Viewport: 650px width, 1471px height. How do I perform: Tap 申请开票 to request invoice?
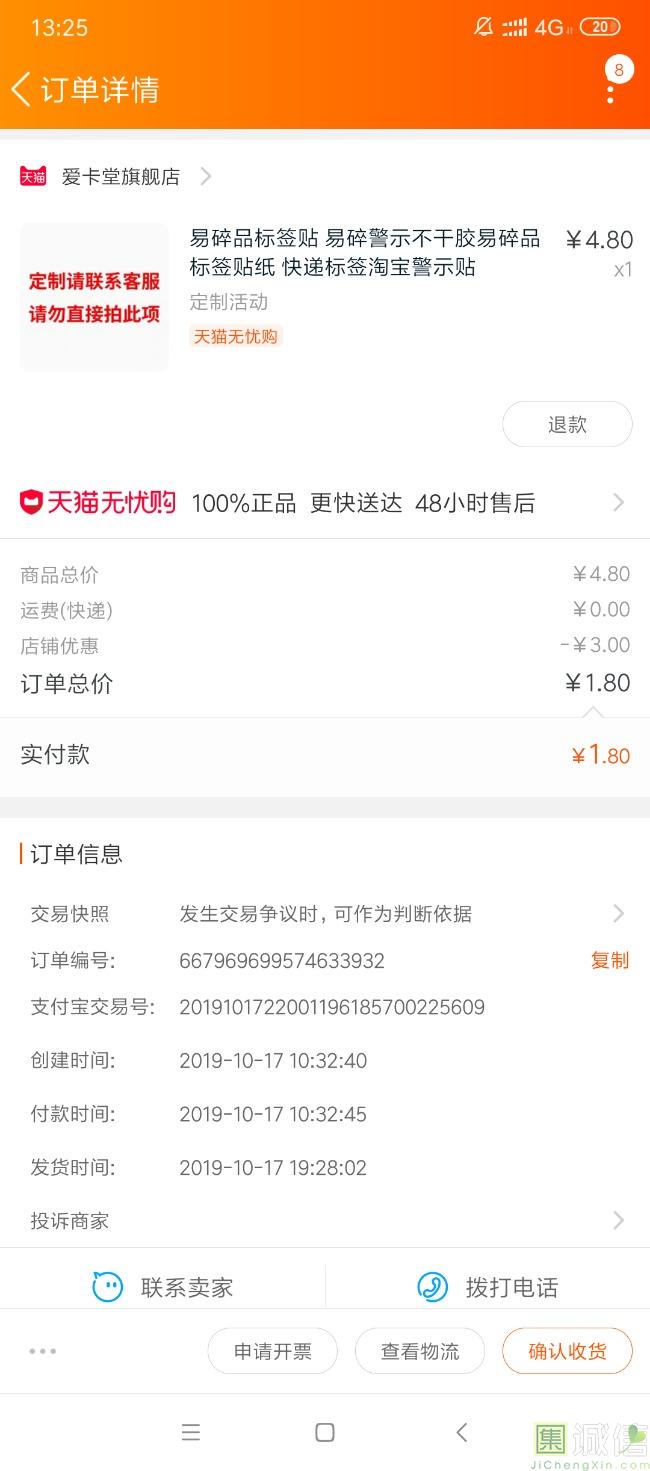[x=272, y=1352]
